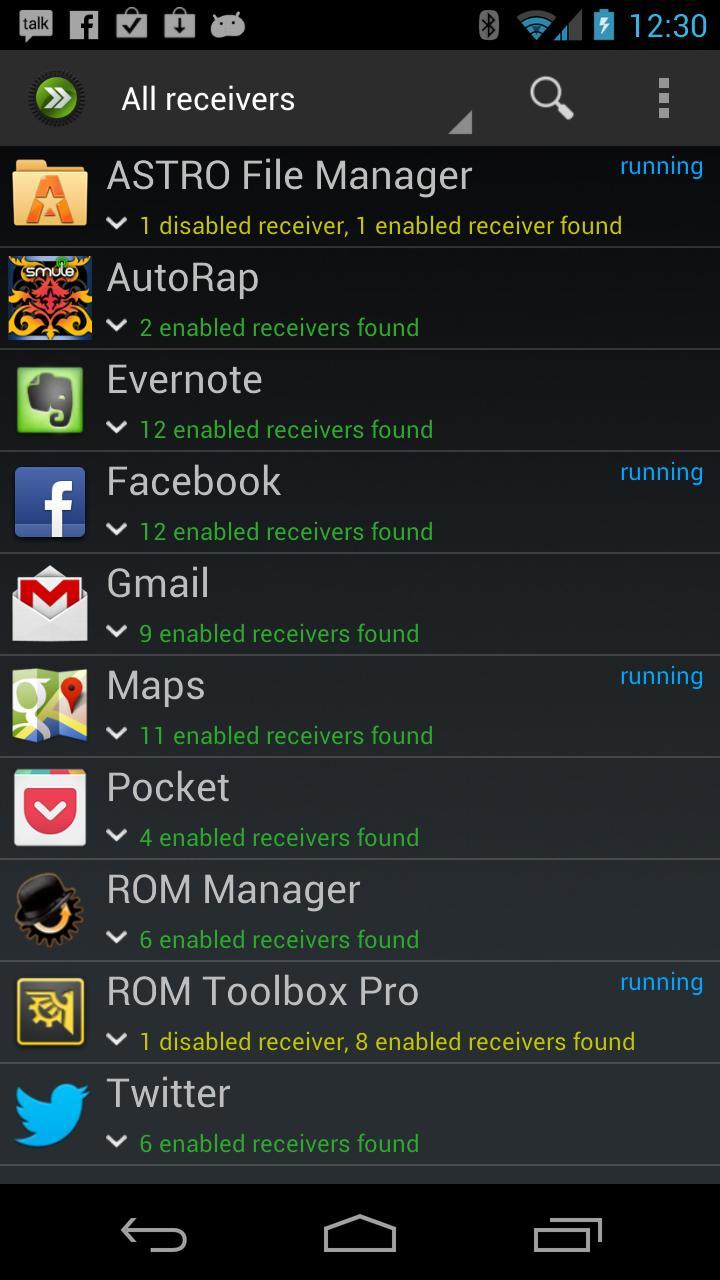Open the Pocket entry
The height and width of the screenshot is (1280, 720).
tap(360, 808)
